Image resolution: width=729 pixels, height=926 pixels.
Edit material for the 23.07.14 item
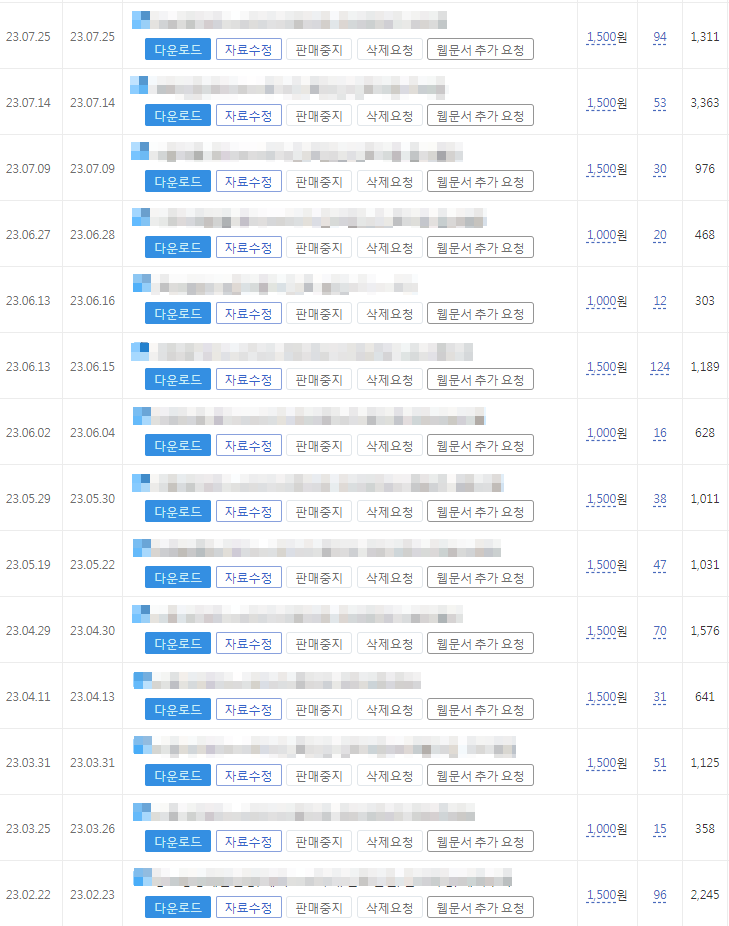(249, 116)
